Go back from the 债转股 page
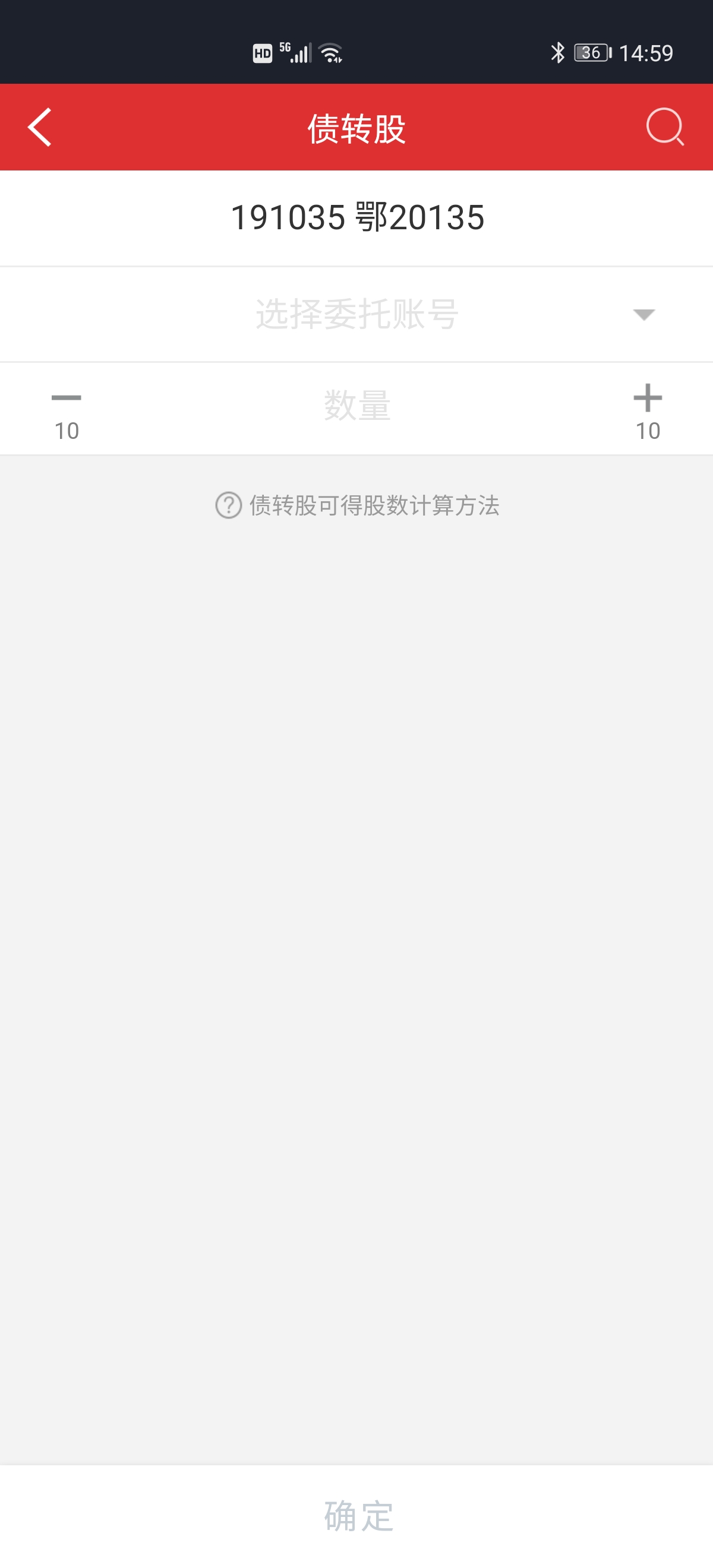Screen dimensions: 713x1568 (x=40, y=127)
